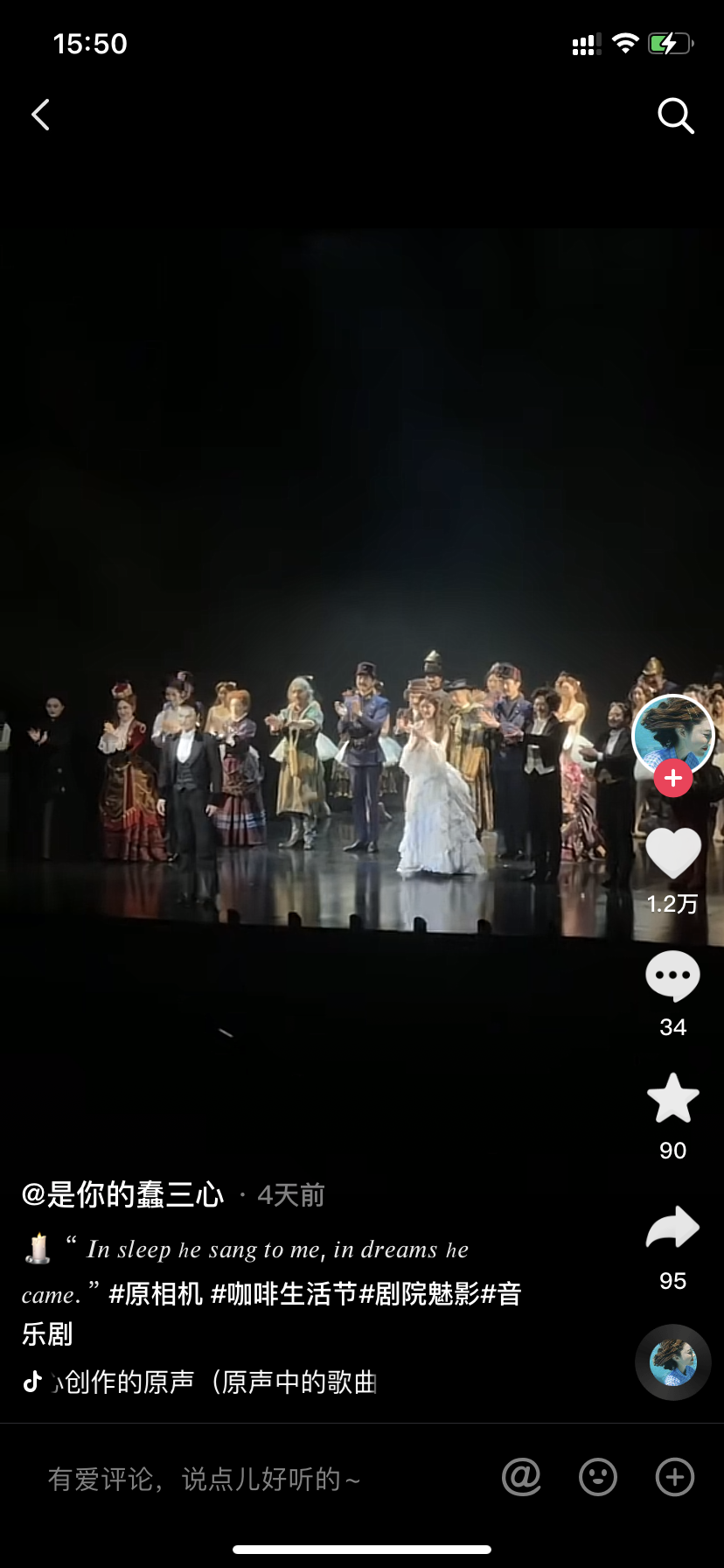Screen dimensions: 724x1568
Task: Follow the creator via the red plus
Action: [x=673, y=778]
